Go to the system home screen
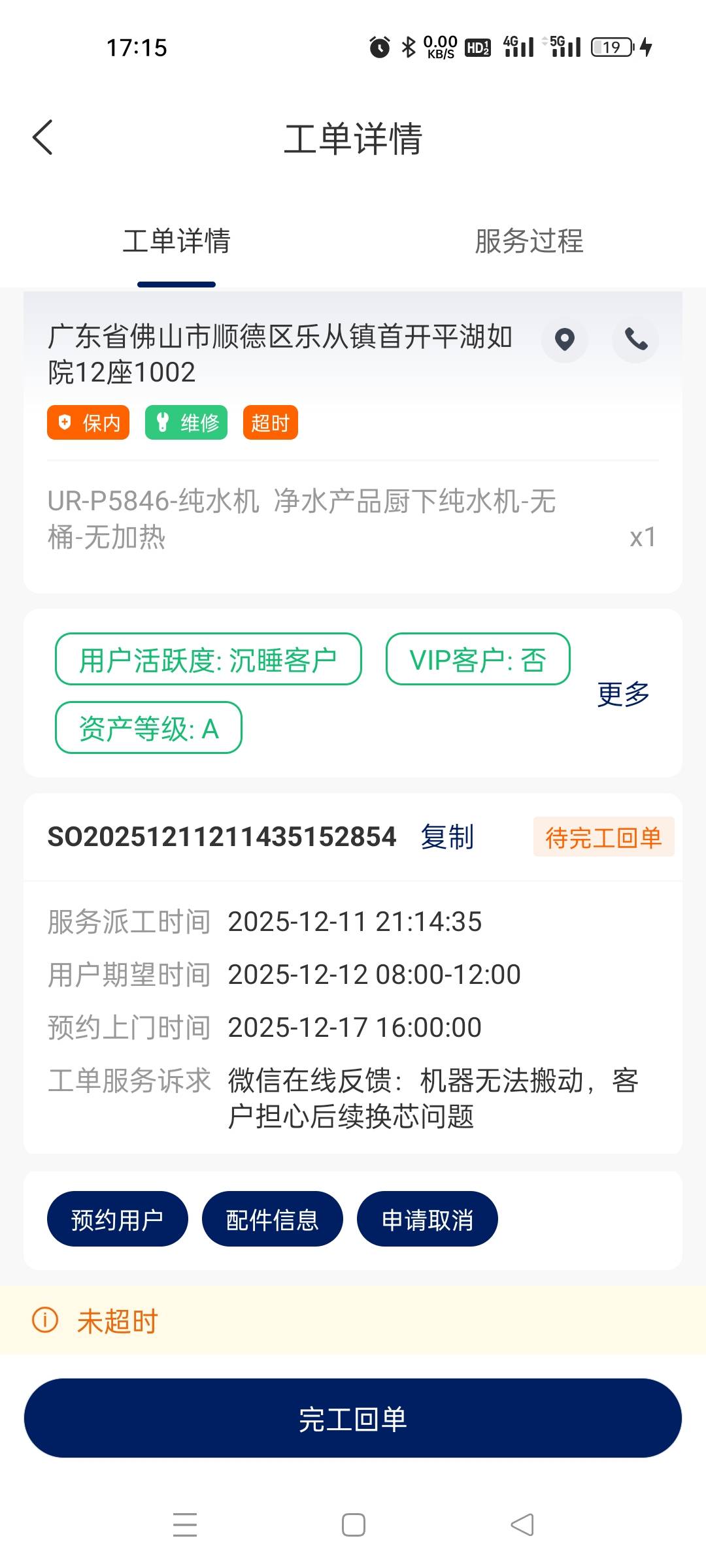The height and width of the screenshot is (1568, 706). (x=354, y=1525)
